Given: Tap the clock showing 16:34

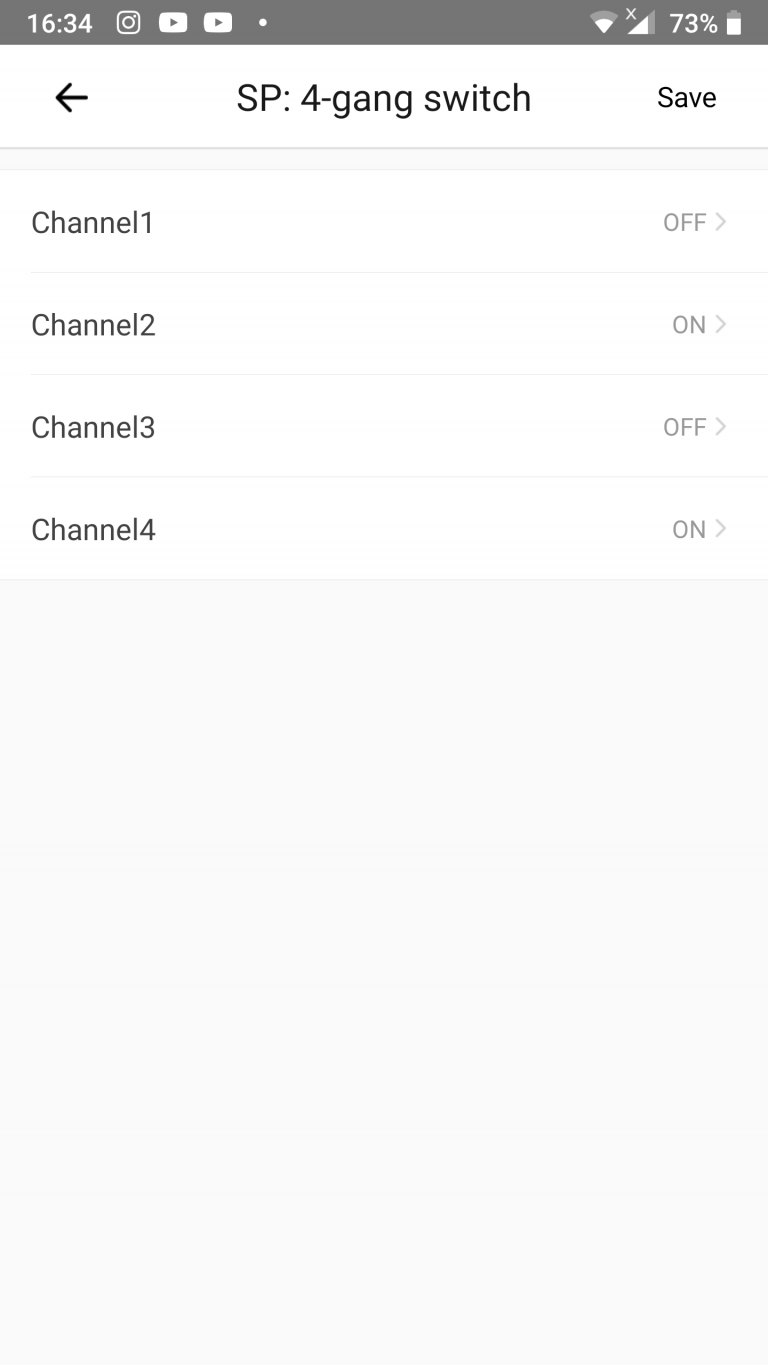Looking at the screenshot, I should 60,23.
